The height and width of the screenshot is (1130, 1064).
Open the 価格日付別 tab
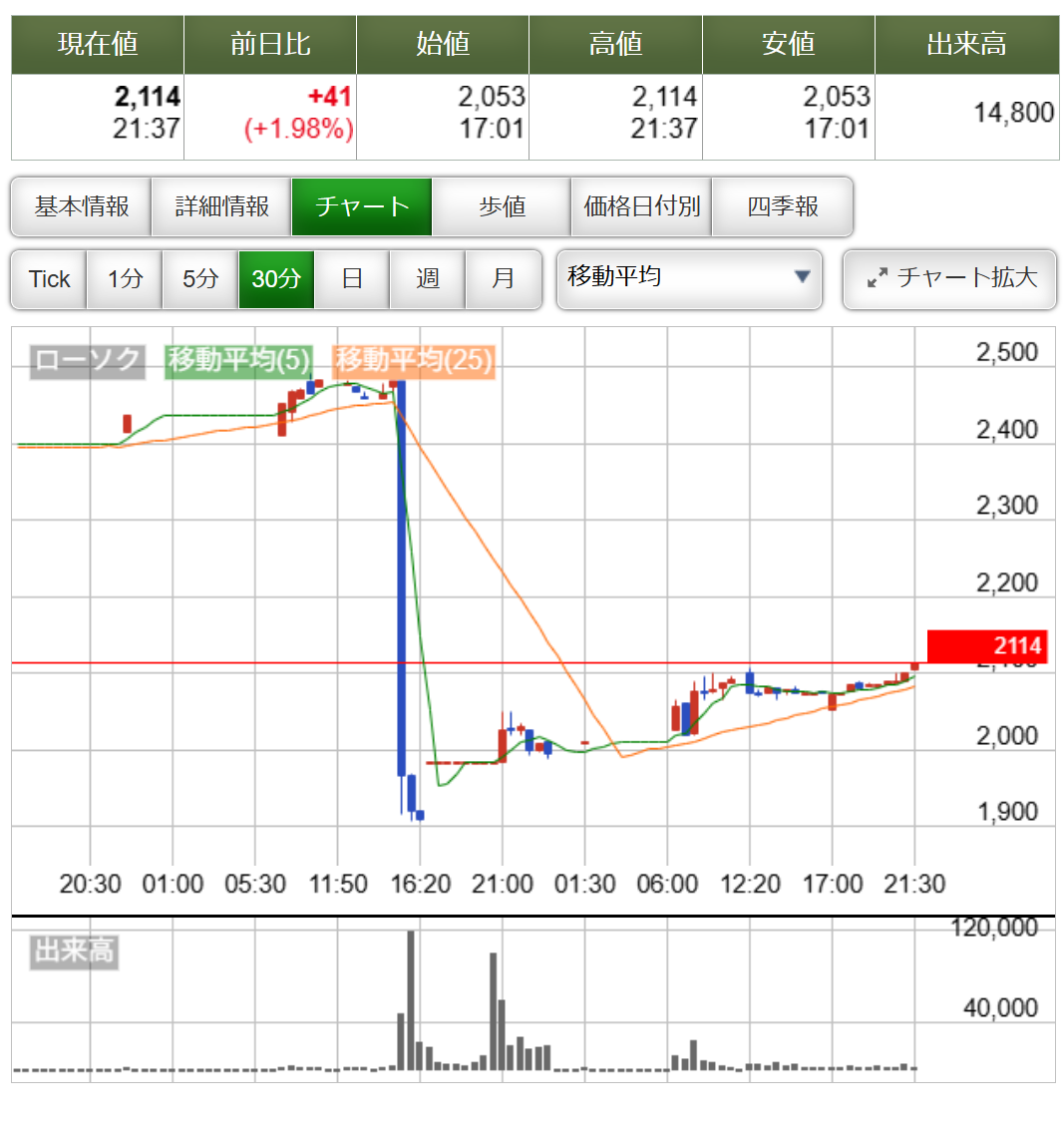(x=642, y=206)
